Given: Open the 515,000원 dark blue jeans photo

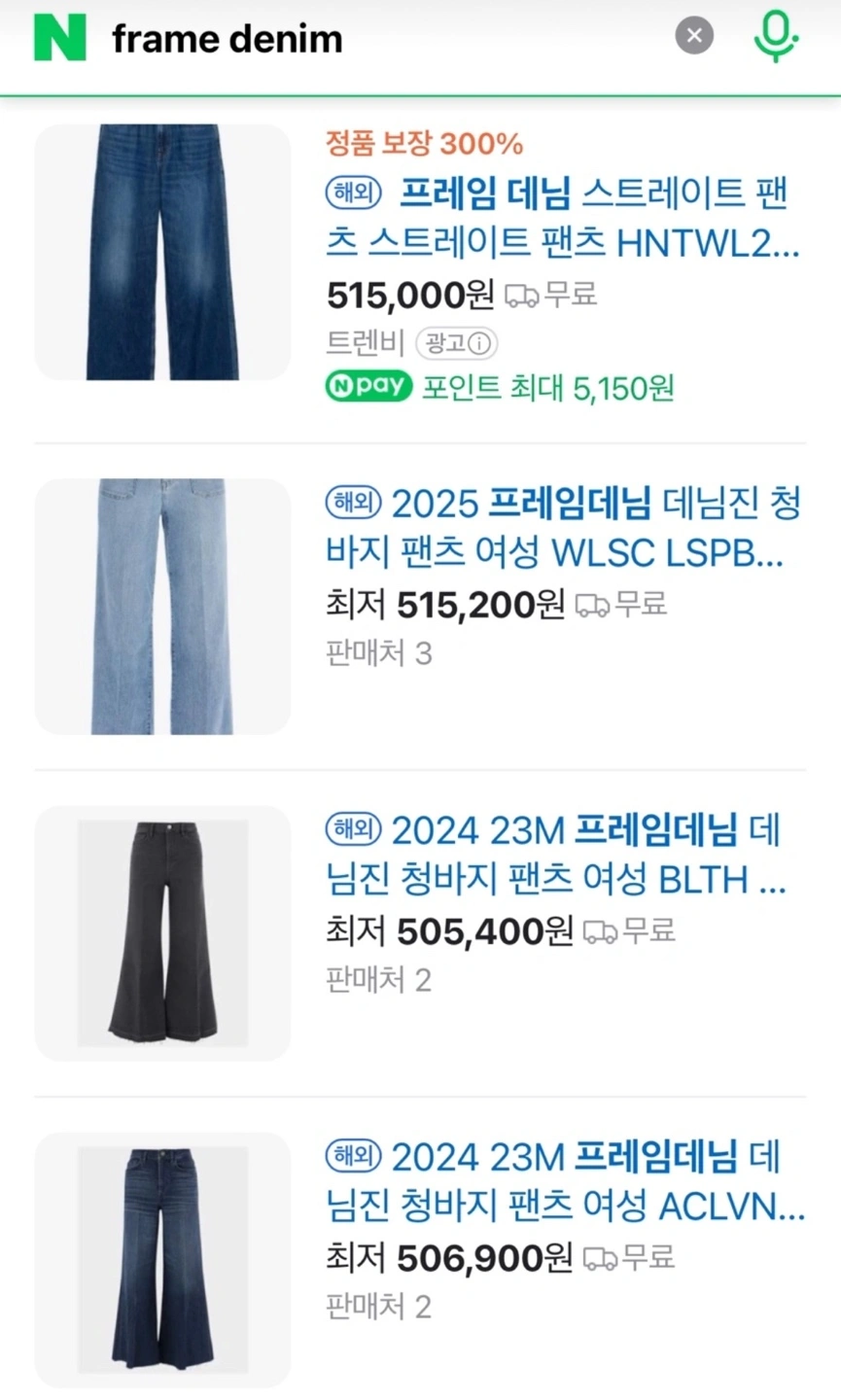Looking at the screenshot, I should [x=162, y=252].
